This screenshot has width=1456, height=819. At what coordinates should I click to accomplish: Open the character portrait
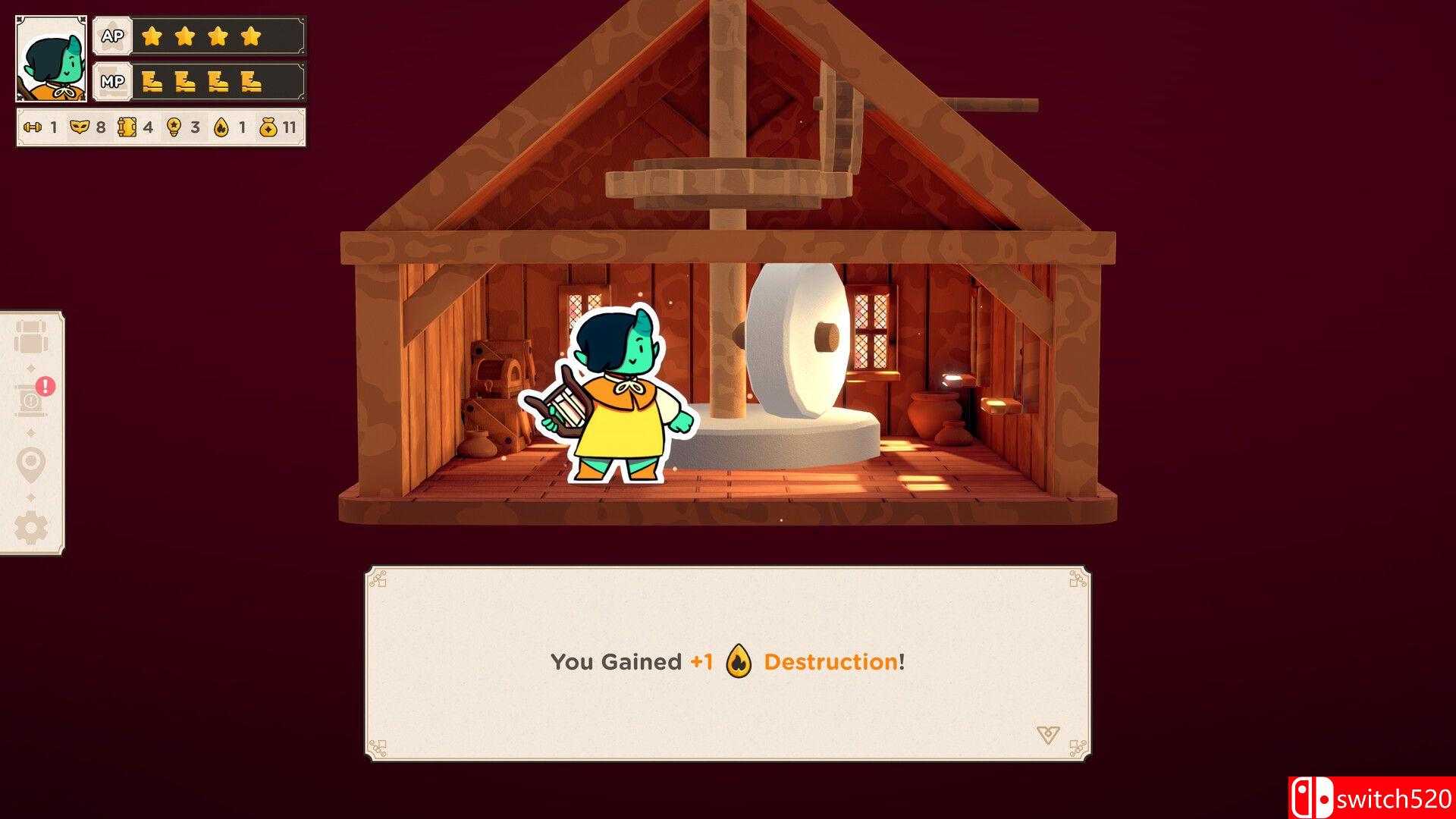pos(52,58)
